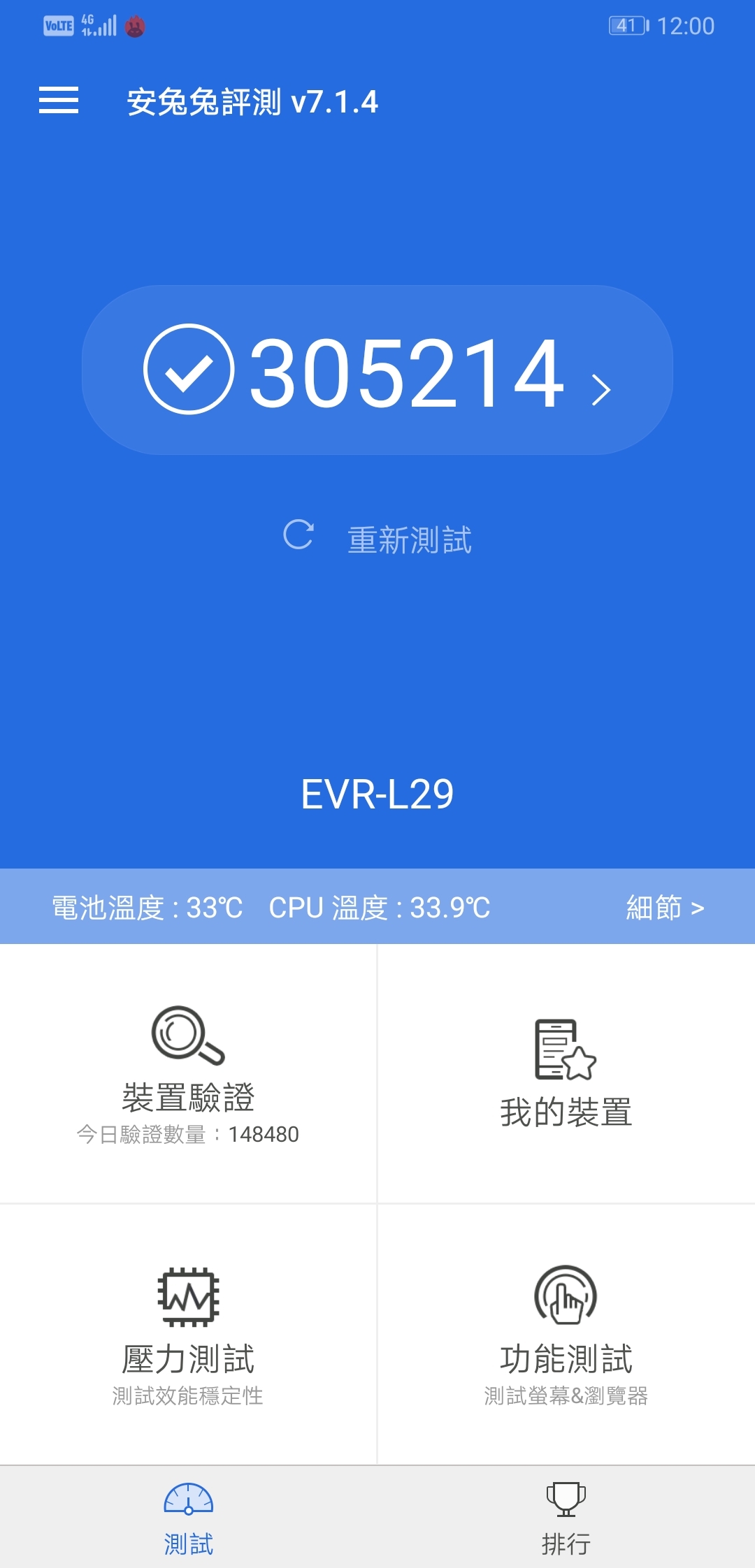Open 細節 temperature details
The width and height of the screenshot is (755, 1568).
(665, 907)
